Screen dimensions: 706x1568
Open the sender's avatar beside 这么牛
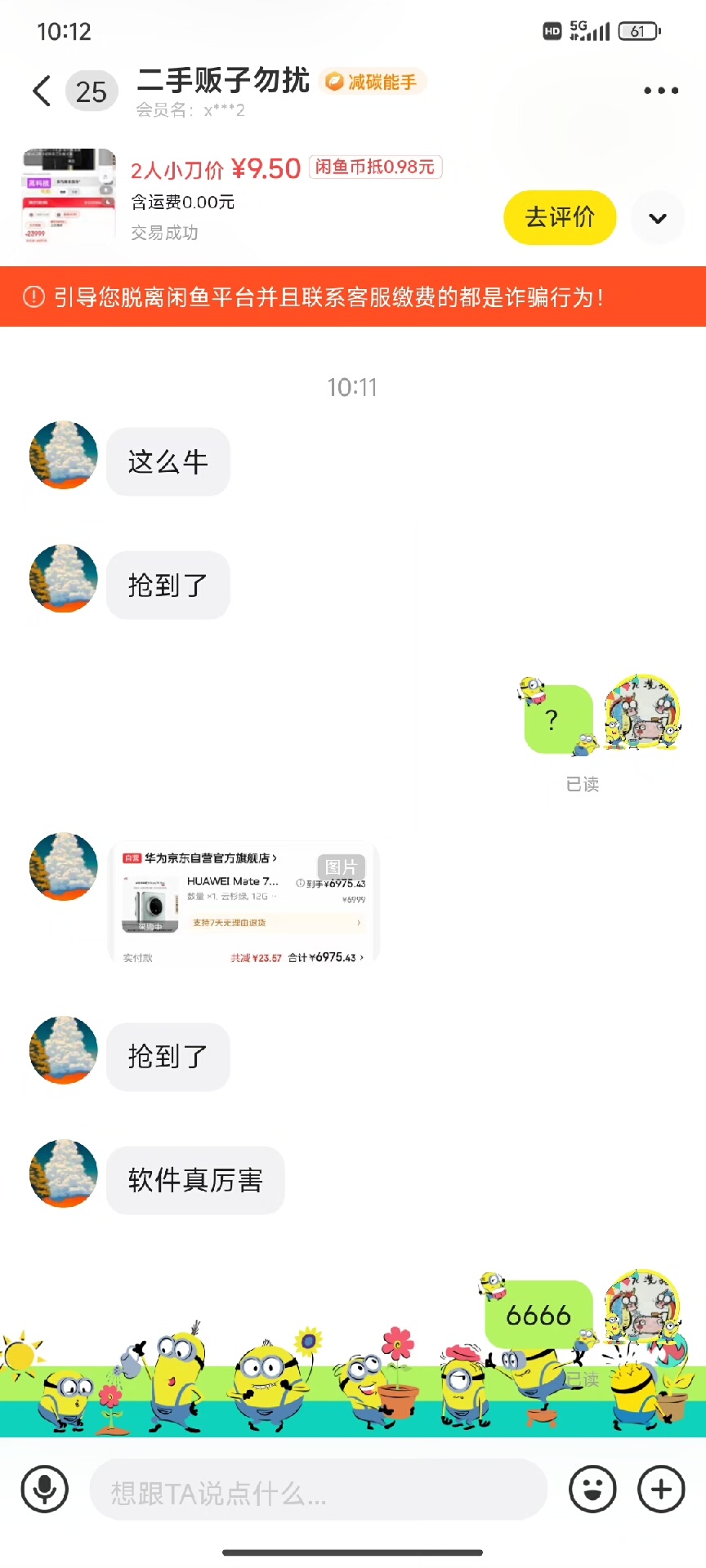coord(64,455)
